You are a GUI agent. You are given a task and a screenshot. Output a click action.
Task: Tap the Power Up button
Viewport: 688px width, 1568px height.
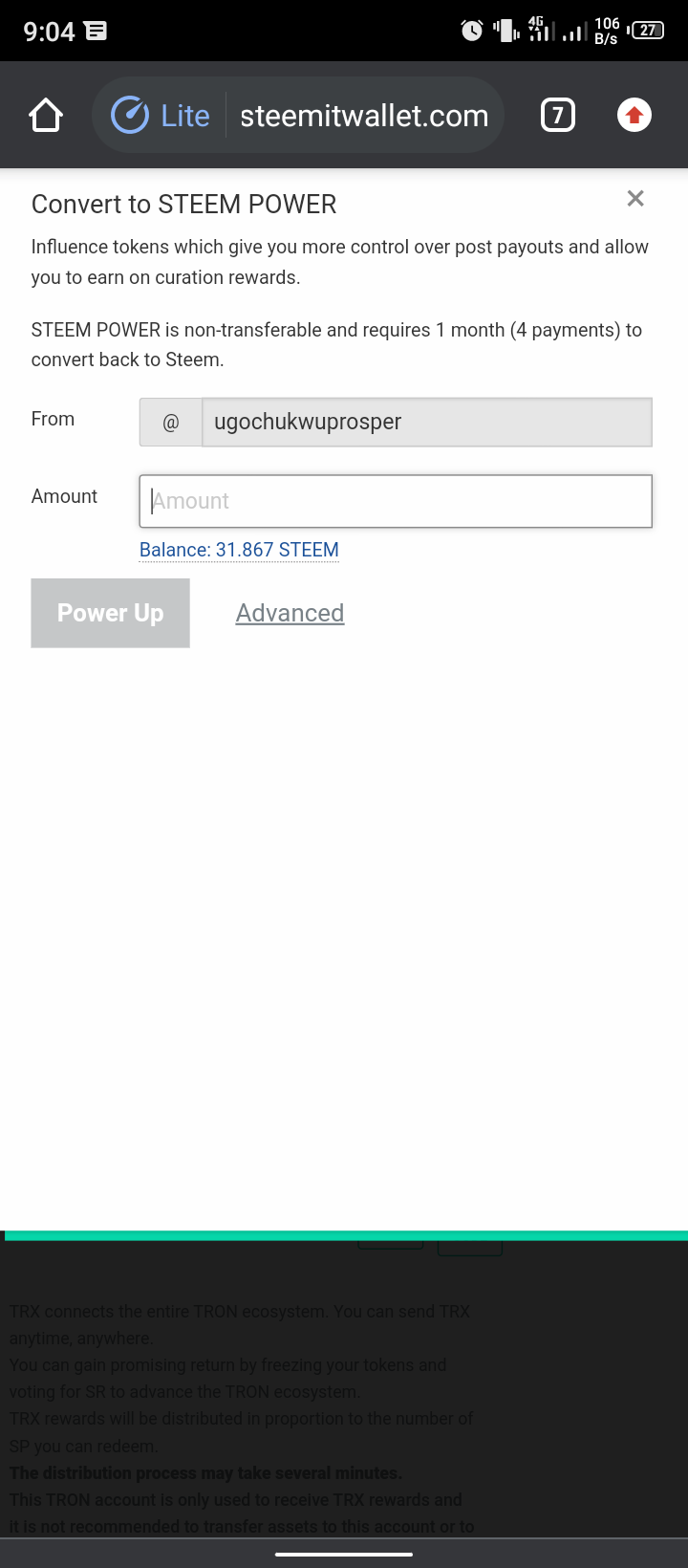[111, 613]
